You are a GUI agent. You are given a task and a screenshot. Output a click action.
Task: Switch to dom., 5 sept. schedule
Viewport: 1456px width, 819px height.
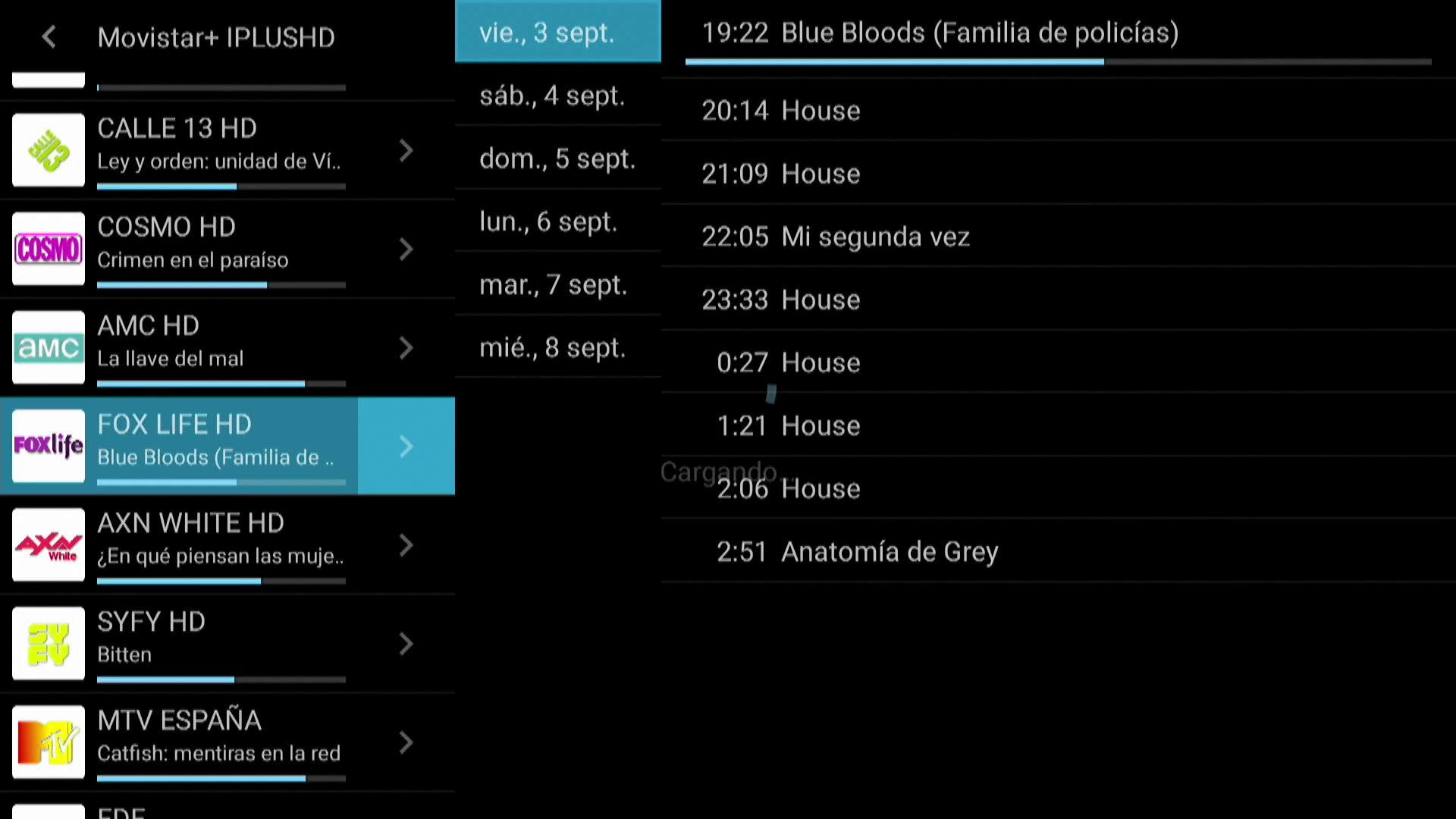point(557,158)
